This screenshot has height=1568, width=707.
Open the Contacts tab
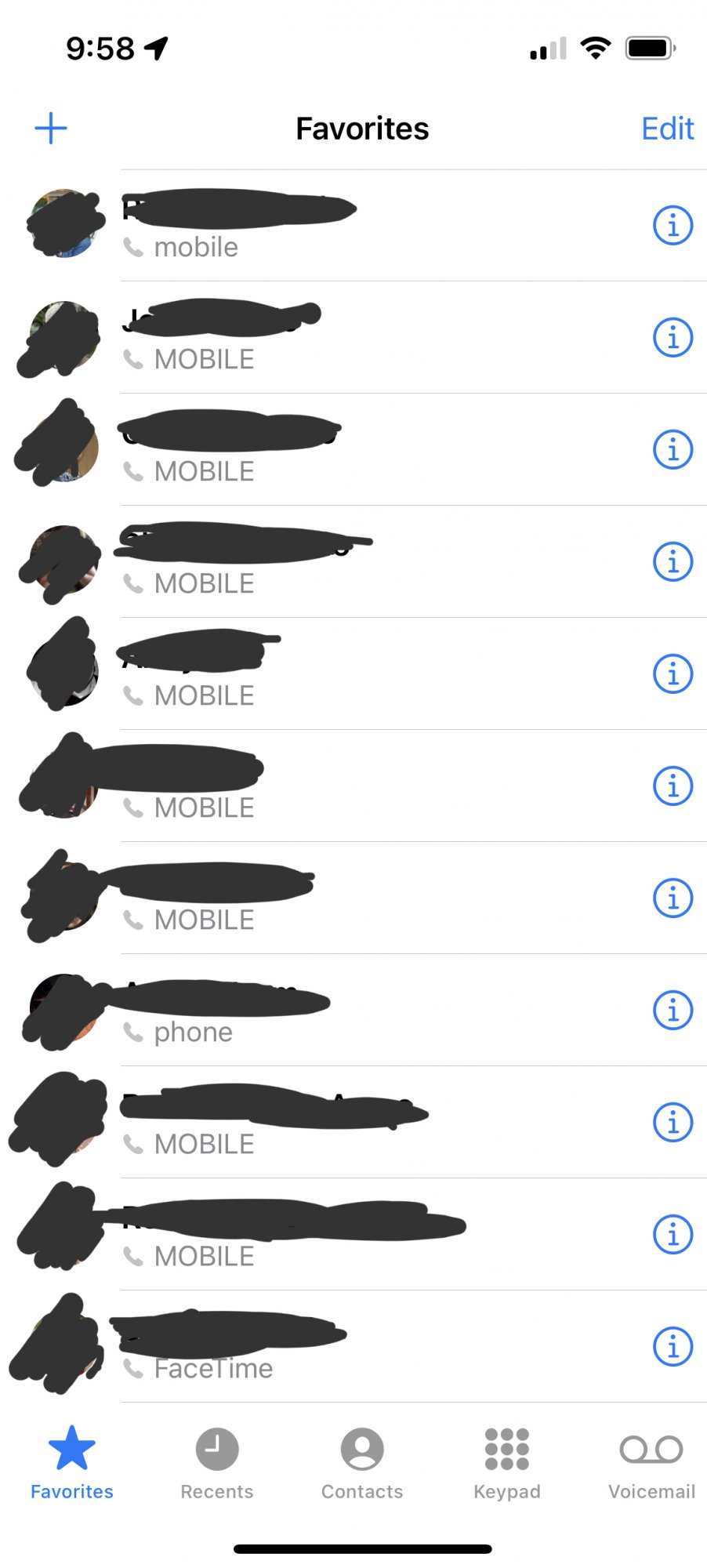[362, 1463]
